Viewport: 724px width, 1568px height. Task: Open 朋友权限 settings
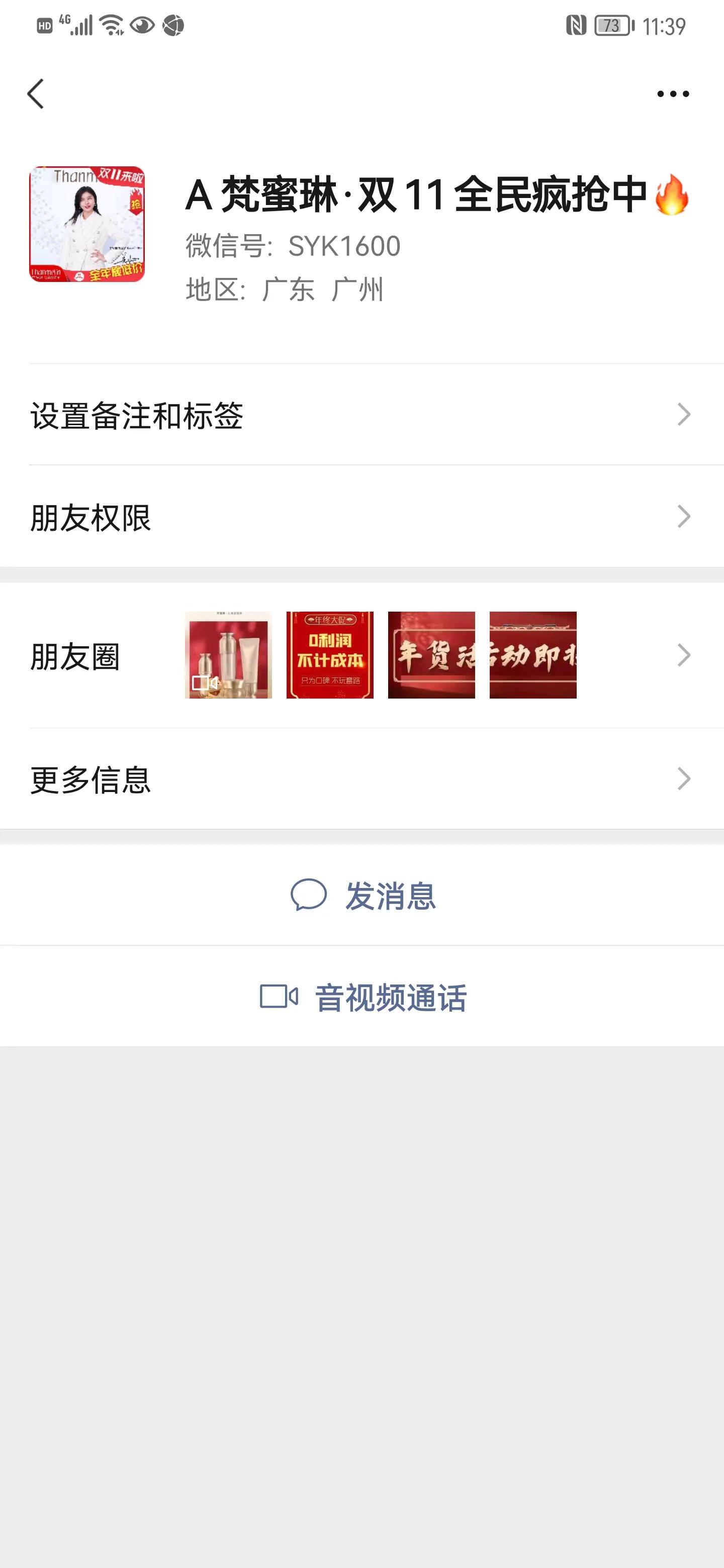(361, 518)
